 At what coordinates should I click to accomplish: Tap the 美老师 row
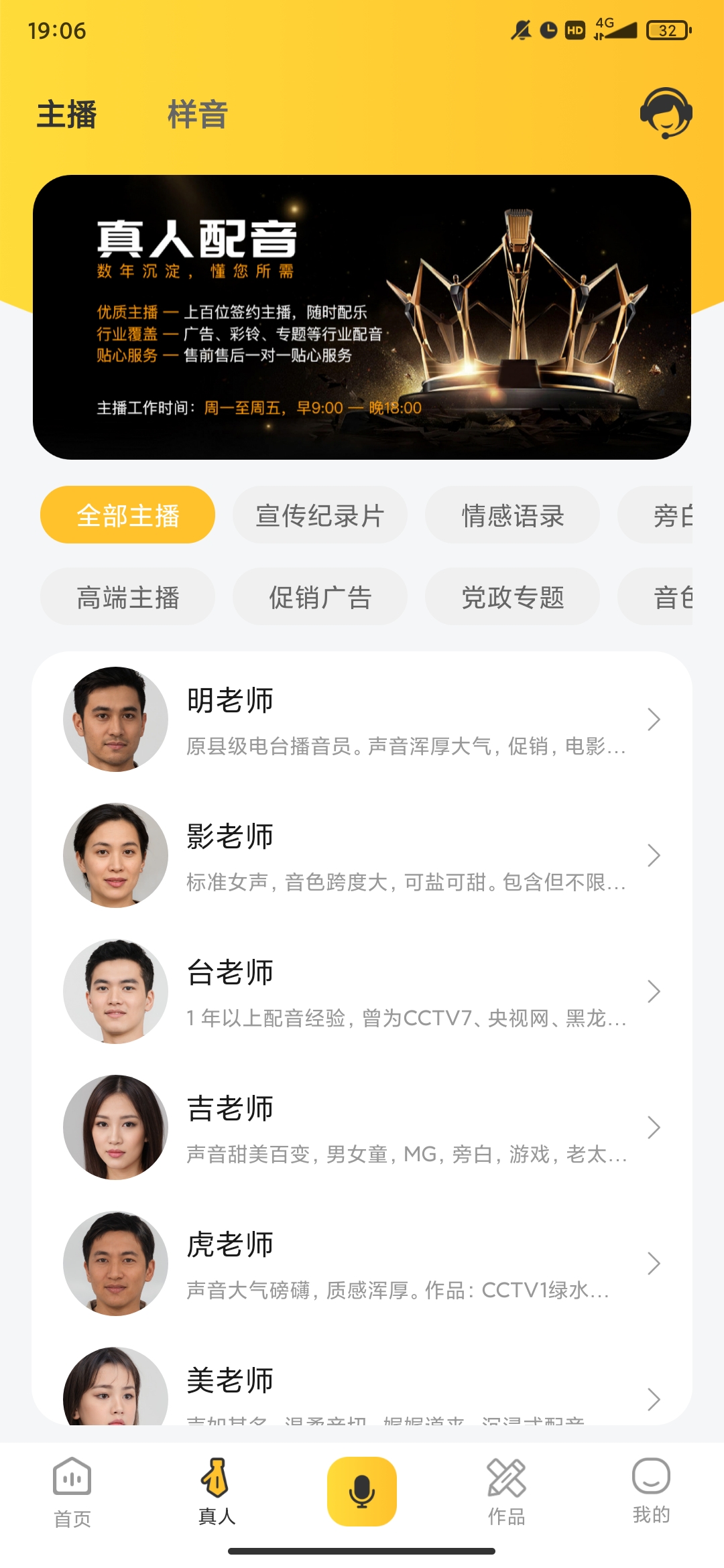point(362,1387)
